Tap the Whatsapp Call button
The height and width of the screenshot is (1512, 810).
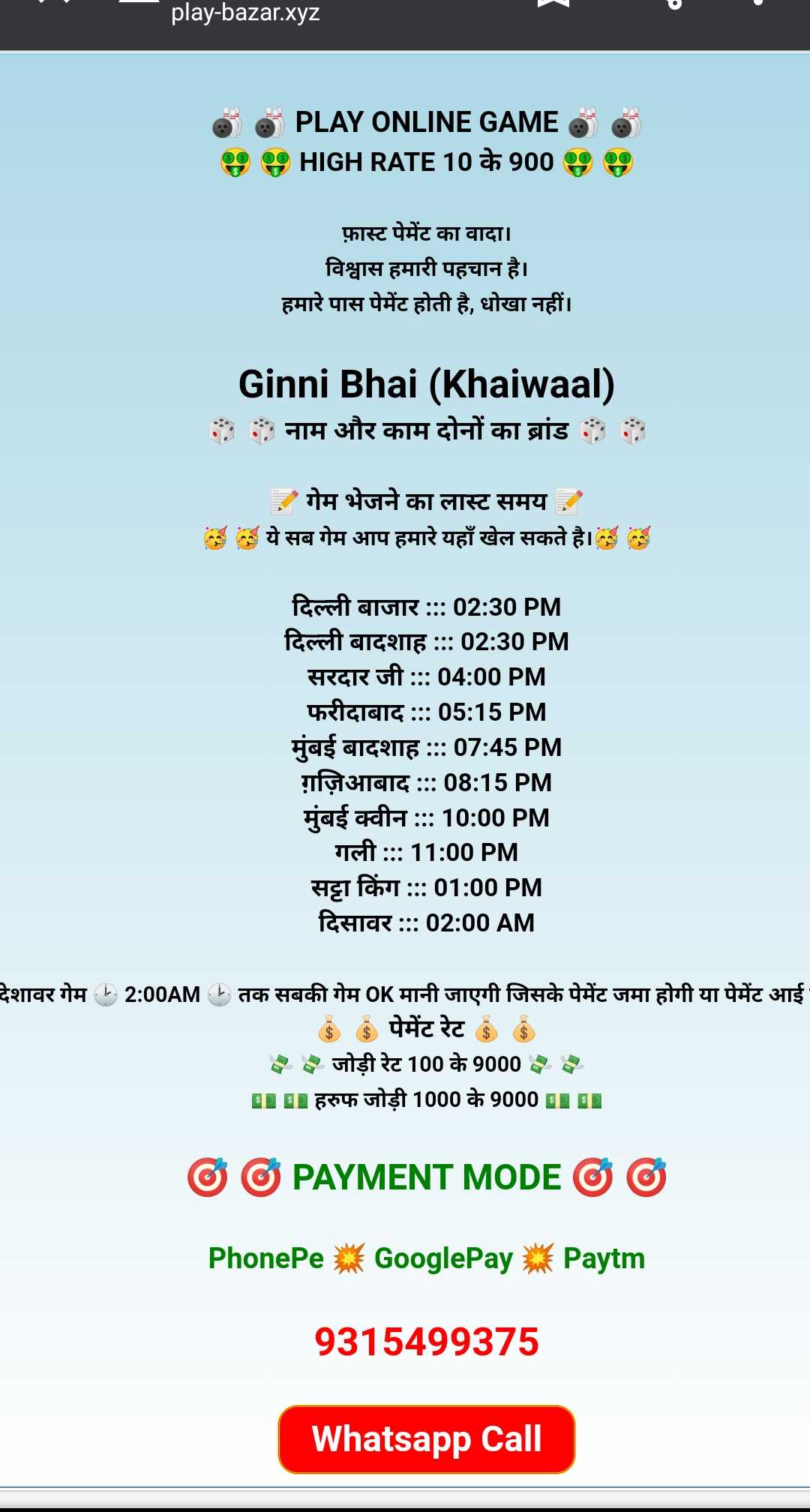pyautogui.click(x=426, y=1439)
